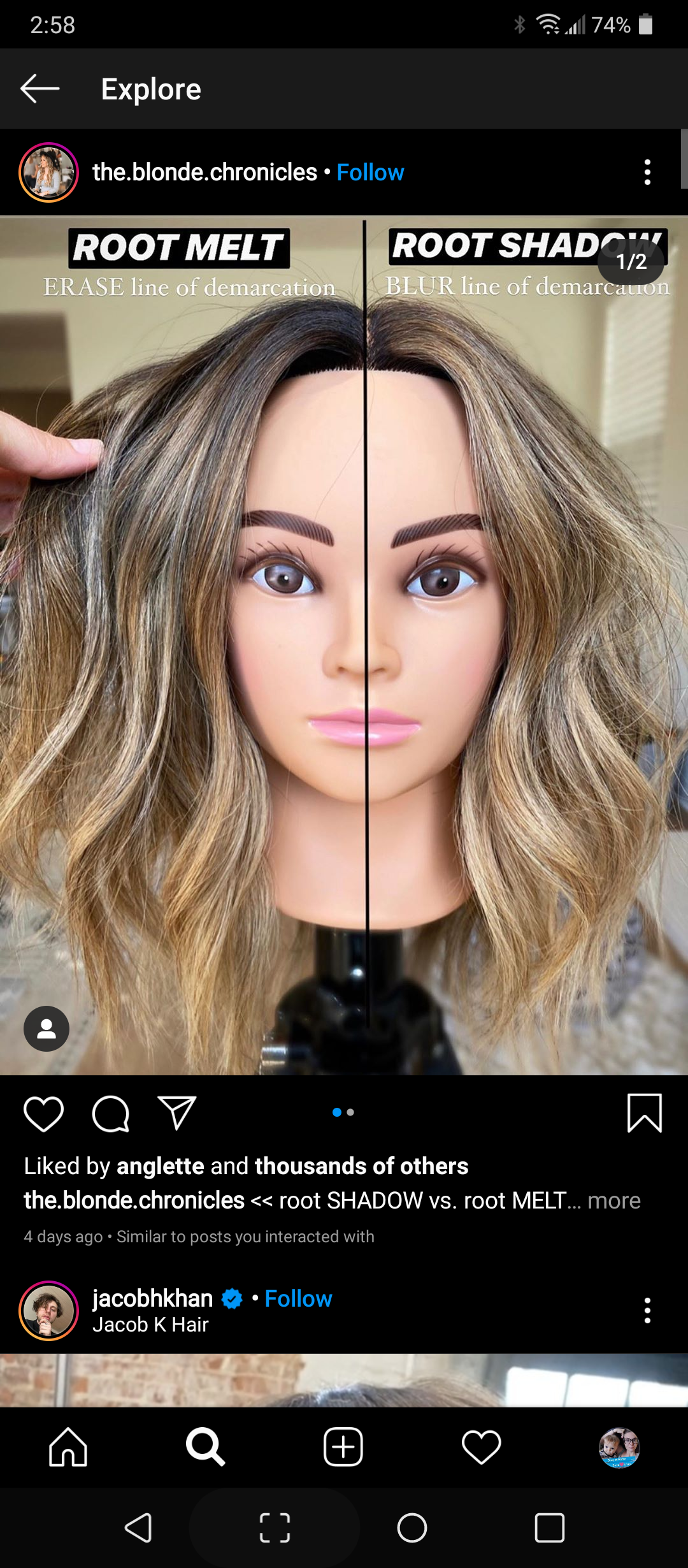Open anglette's profile from likes

pos(160,1166)
